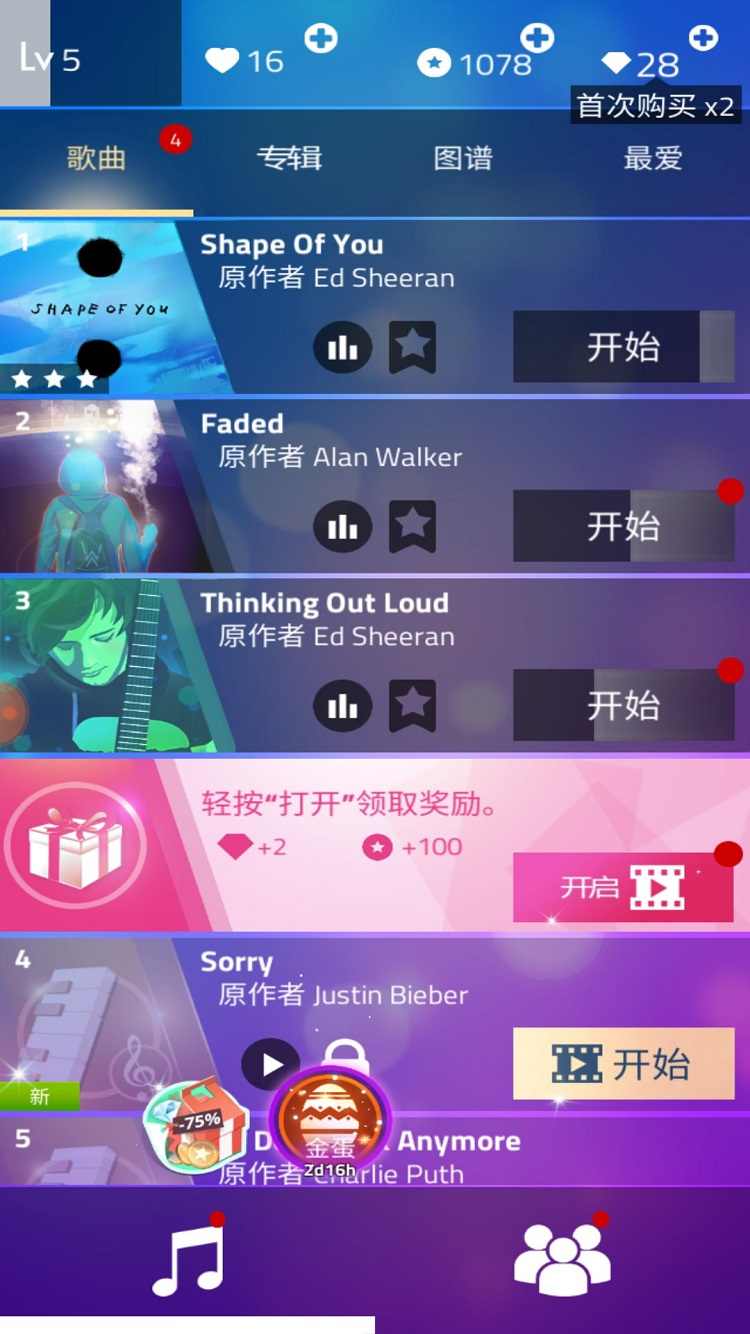Favorite Thinking Out Loud with the star bookmark
The height and width of the screenshot is (1334, 750).
point(412,706)
